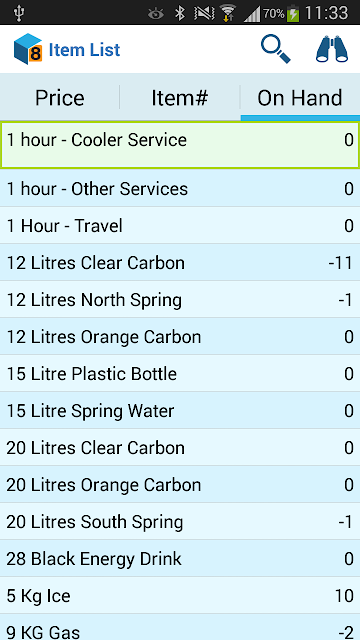Open 1 hour - Other Services item
The height and width of the screenshot is (640, 360).
pos(180,189)
